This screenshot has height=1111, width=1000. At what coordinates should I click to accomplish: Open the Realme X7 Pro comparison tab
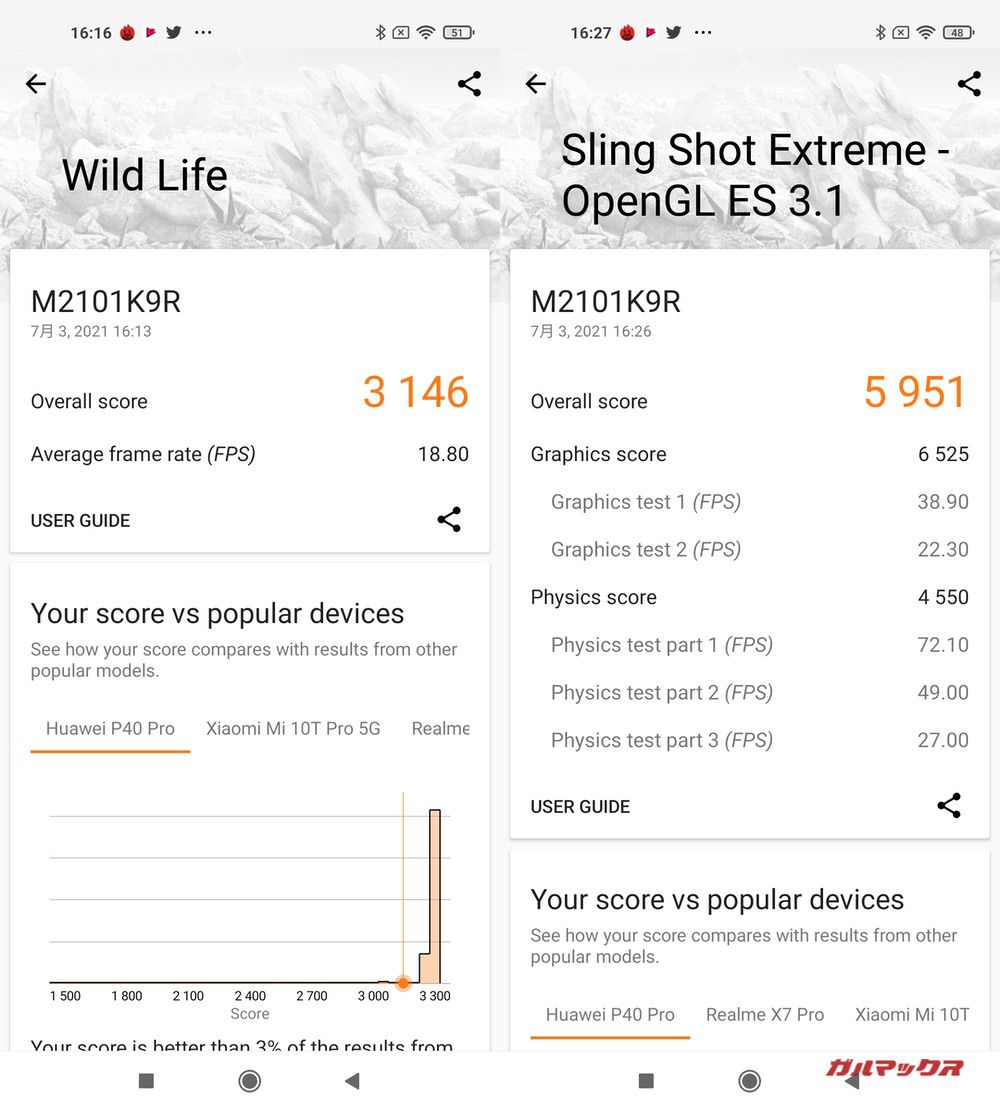tap(765, 1015)
